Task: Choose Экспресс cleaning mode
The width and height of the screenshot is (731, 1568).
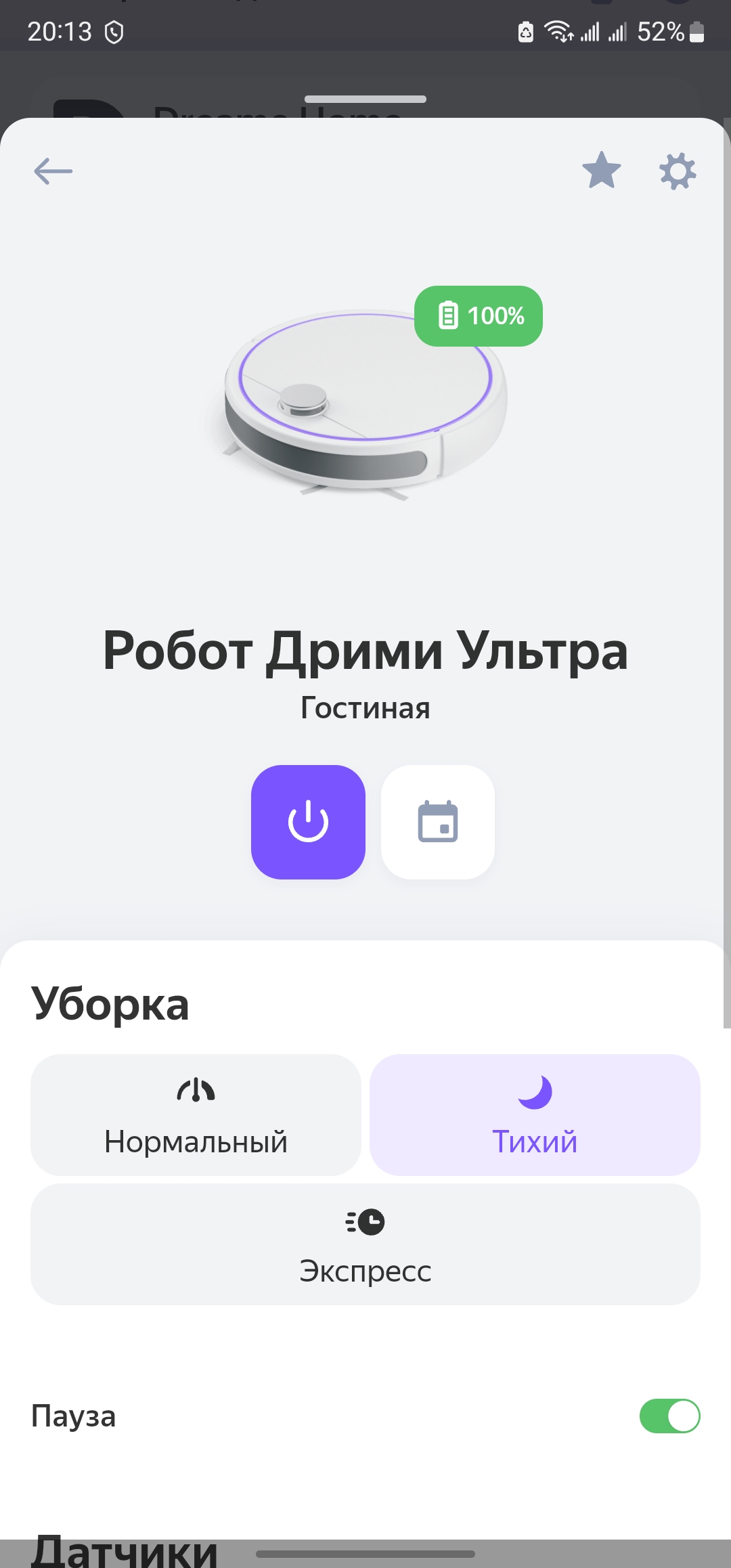Action: (x=365, y=1244)
